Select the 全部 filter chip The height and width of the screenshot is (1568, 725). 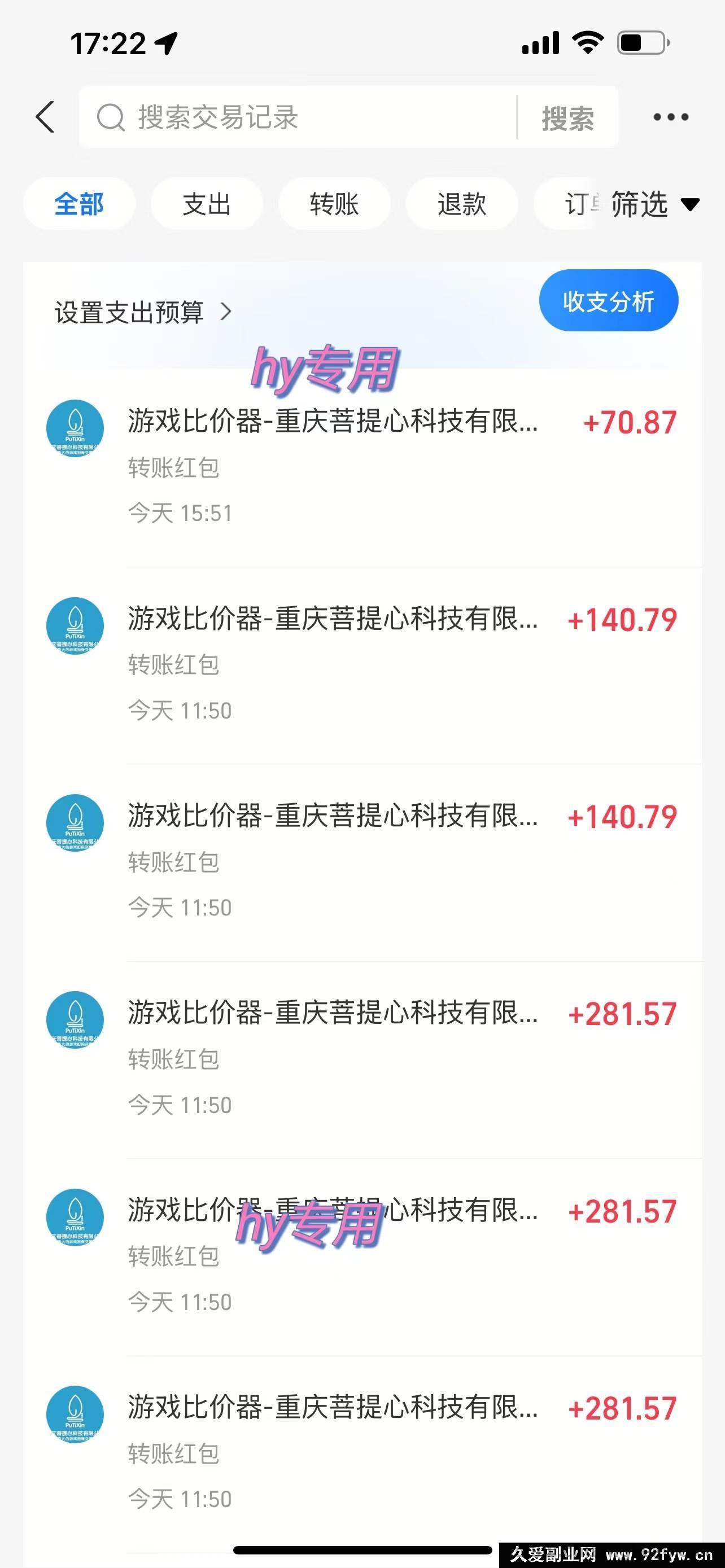pos(79,204)
